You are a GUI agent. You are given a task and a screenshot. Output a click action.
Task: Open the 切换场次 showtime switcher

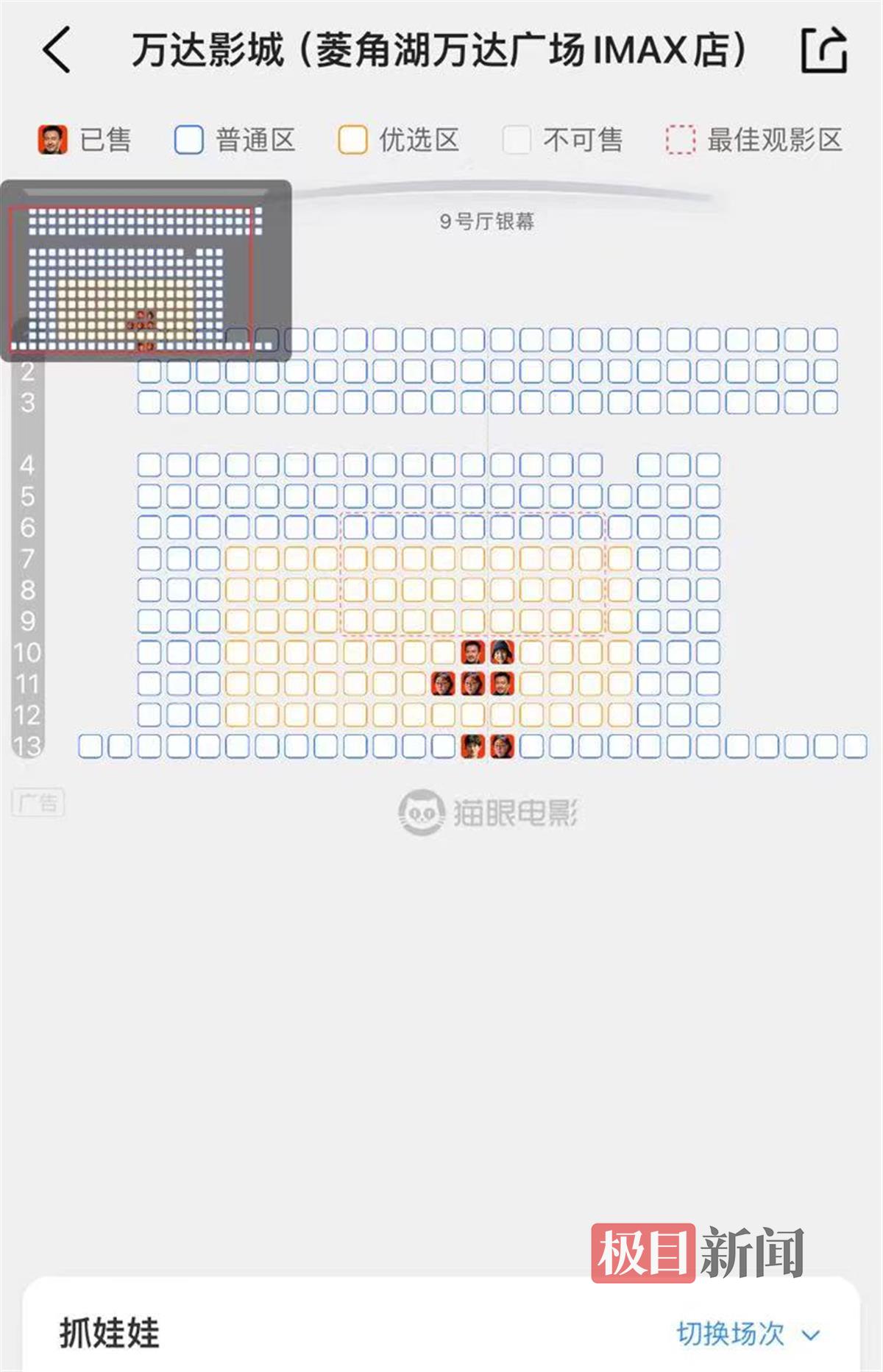tap(747, 1334)
